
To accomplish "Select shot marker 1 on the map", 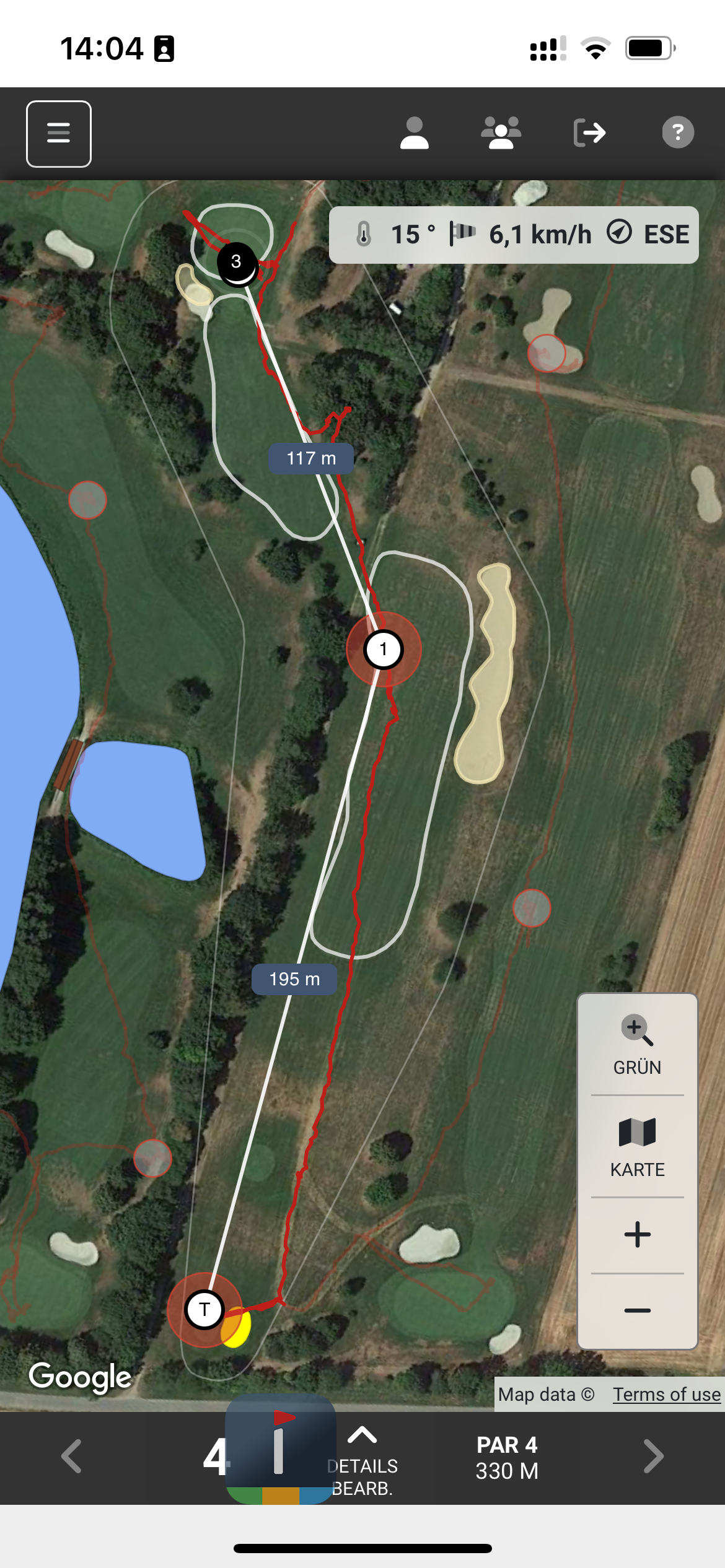I will coord(383,649).
